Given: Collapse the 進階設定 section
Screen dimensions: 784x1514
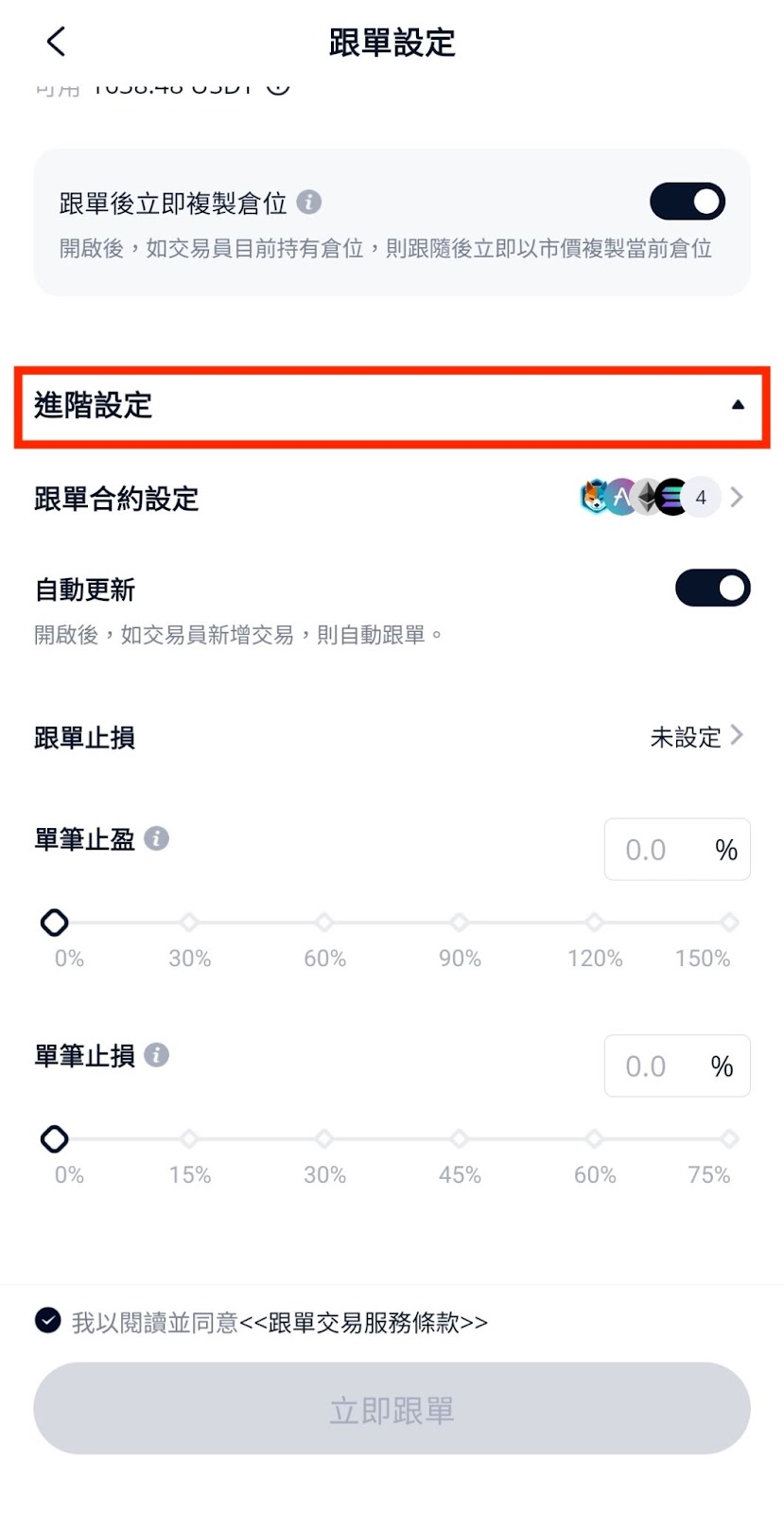Looking at the screenshot, I should pos(392,406).
